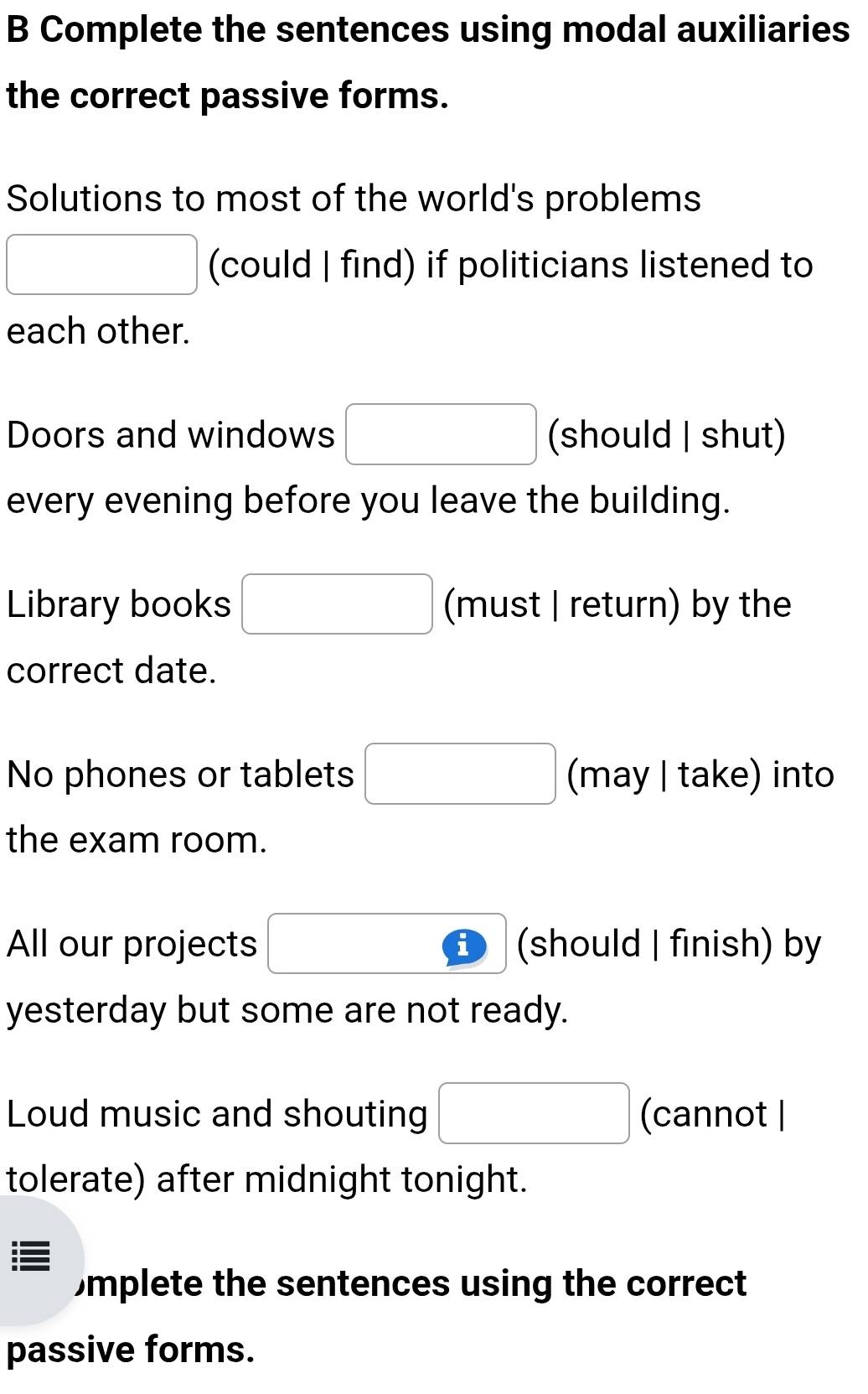Screen dimensions: 868x1394
Task: Tap the blank for (could | find)
Action: click(x=101, y=265)
